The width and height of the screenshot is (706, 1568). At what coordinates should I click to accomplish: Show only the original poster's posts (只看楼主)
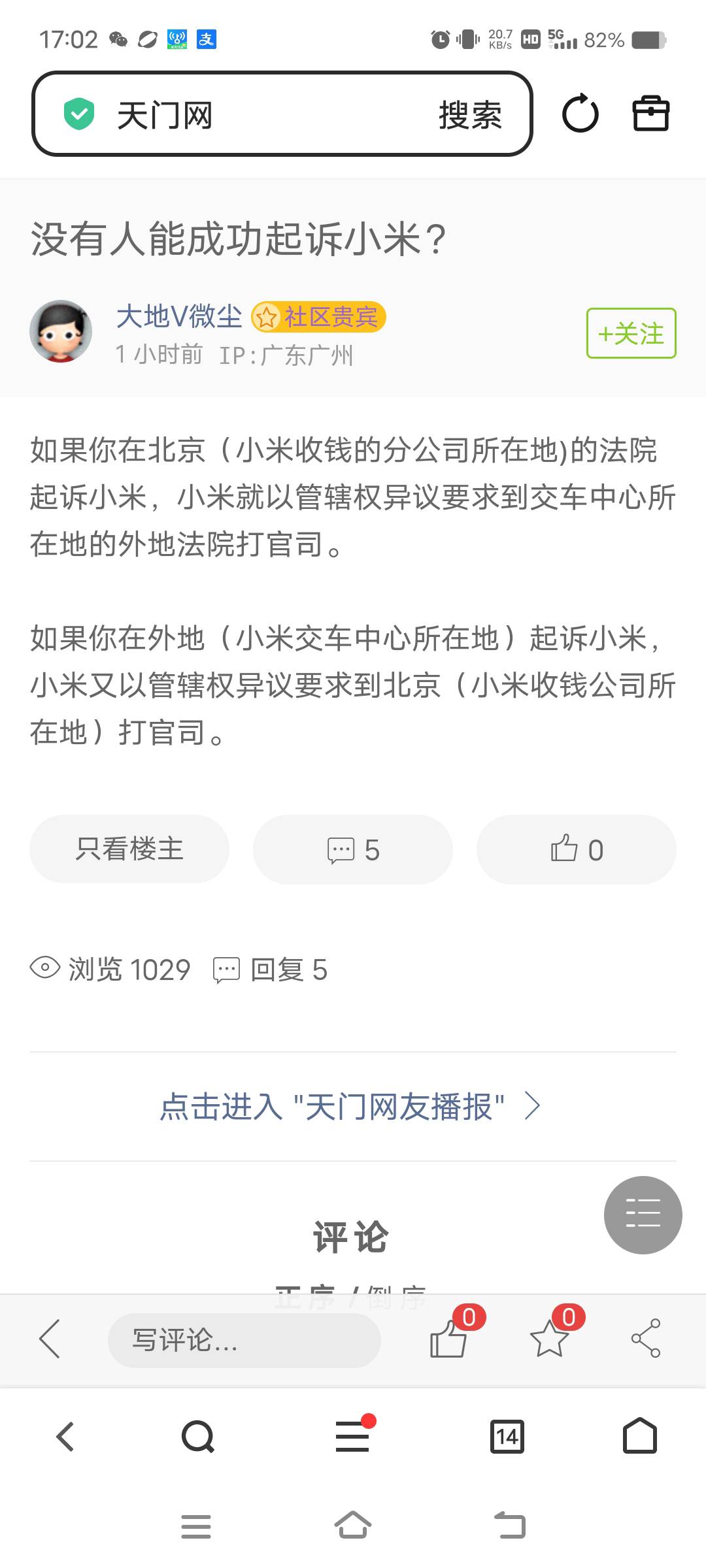(129, 849)
